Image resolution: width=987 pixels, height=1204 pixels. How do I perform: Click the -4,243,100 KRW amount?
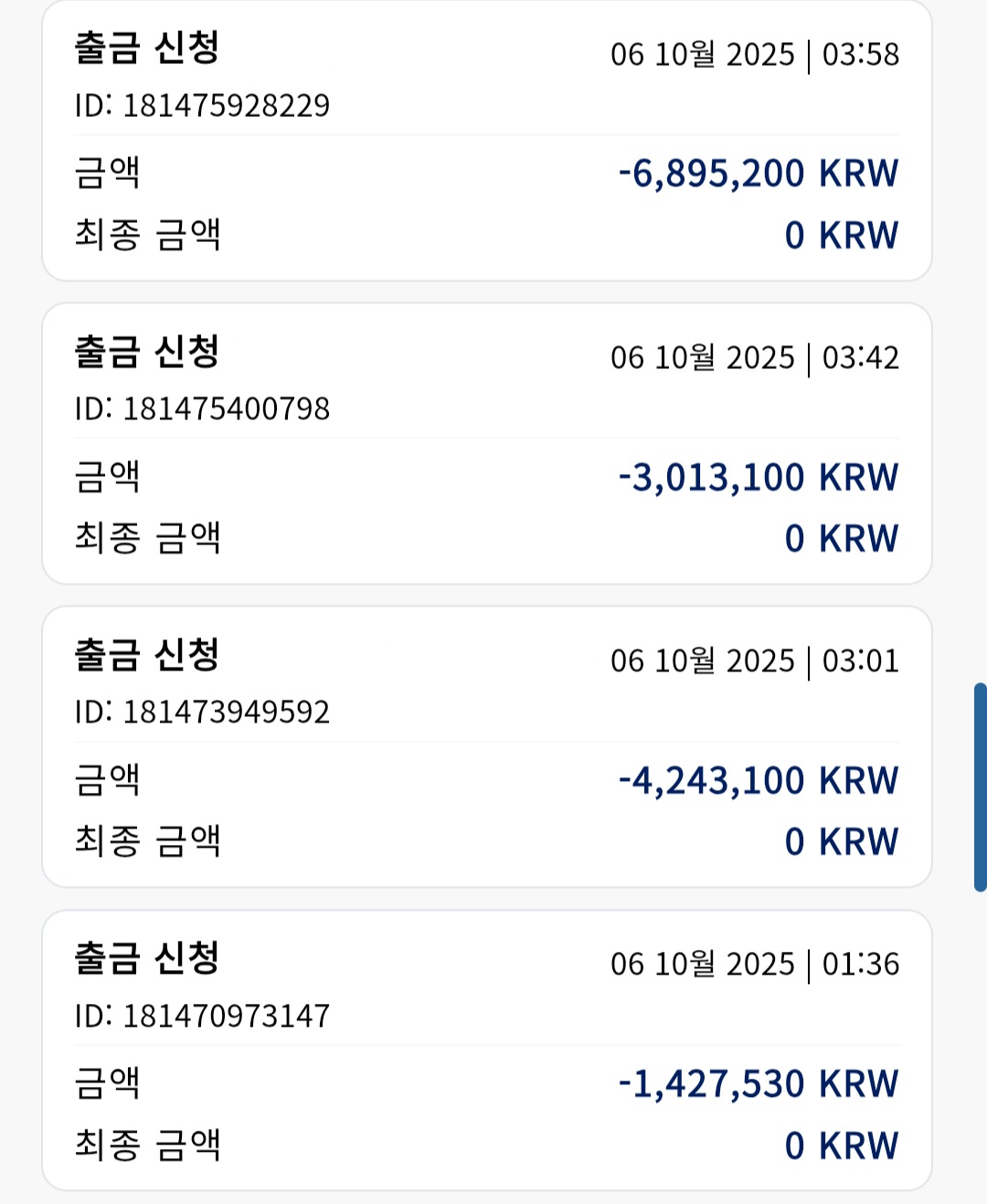coord(759,780)
